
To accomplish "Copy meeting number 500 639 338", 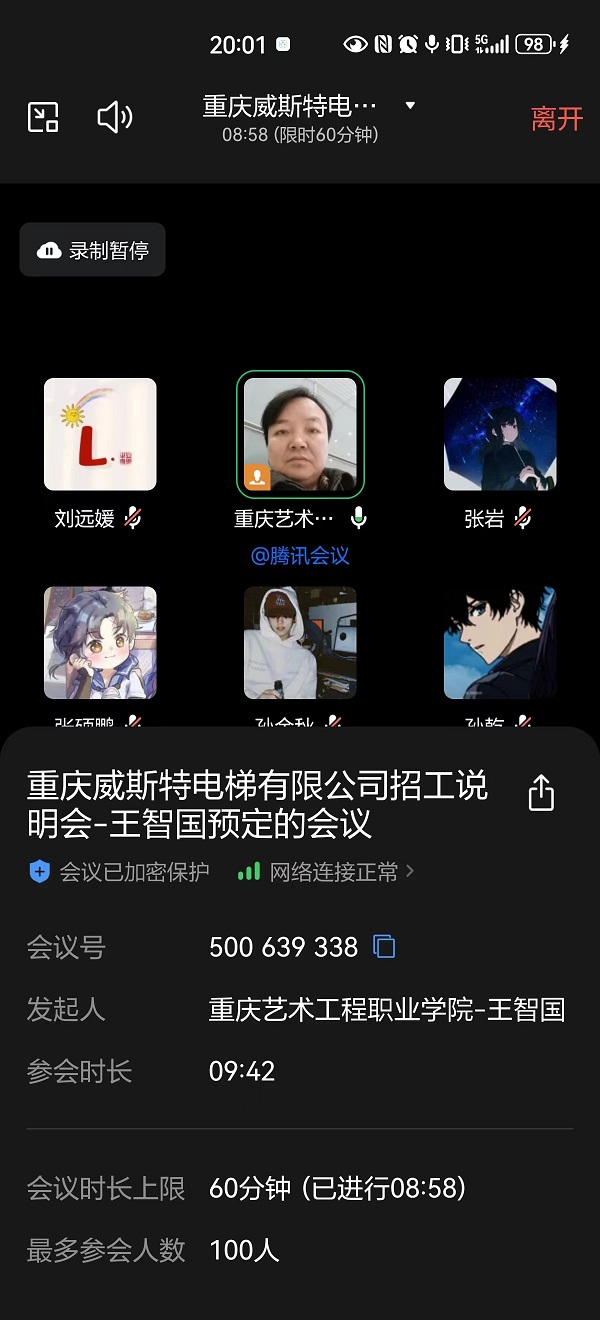I will pos(384,946).
